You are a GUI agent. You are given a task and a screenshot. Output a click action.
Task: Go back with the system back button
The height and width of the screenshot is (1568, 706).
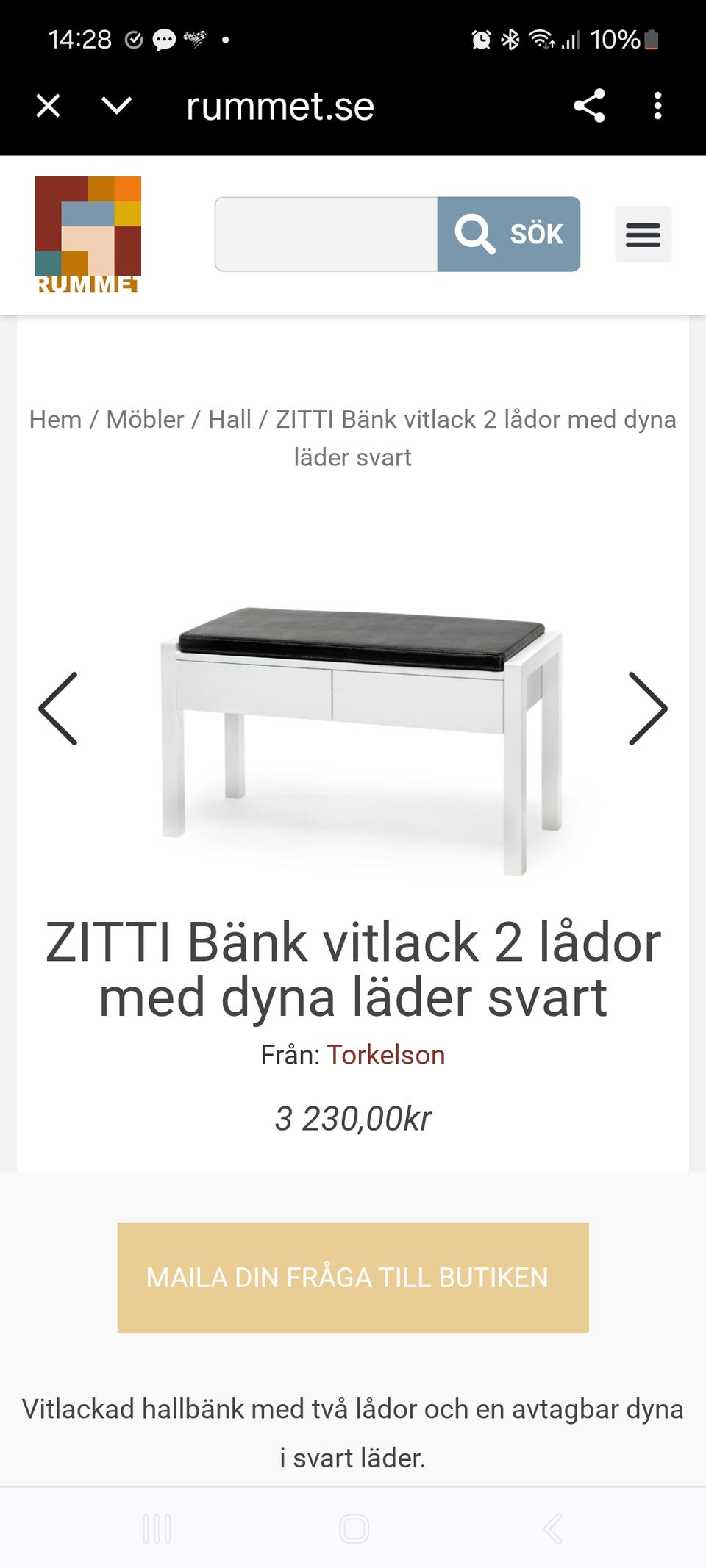pos(552,1529)
